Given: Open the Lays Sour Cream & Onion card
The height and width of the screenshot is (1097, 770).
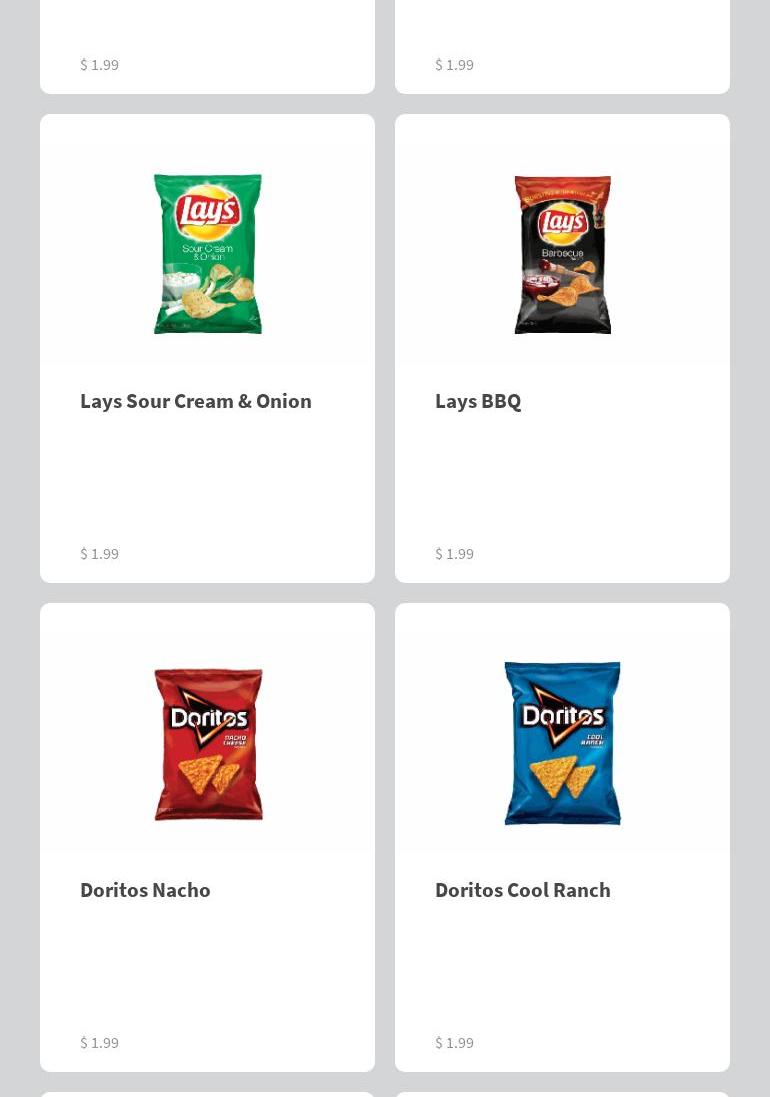Looking at the screenshot, I should (207, 348).
